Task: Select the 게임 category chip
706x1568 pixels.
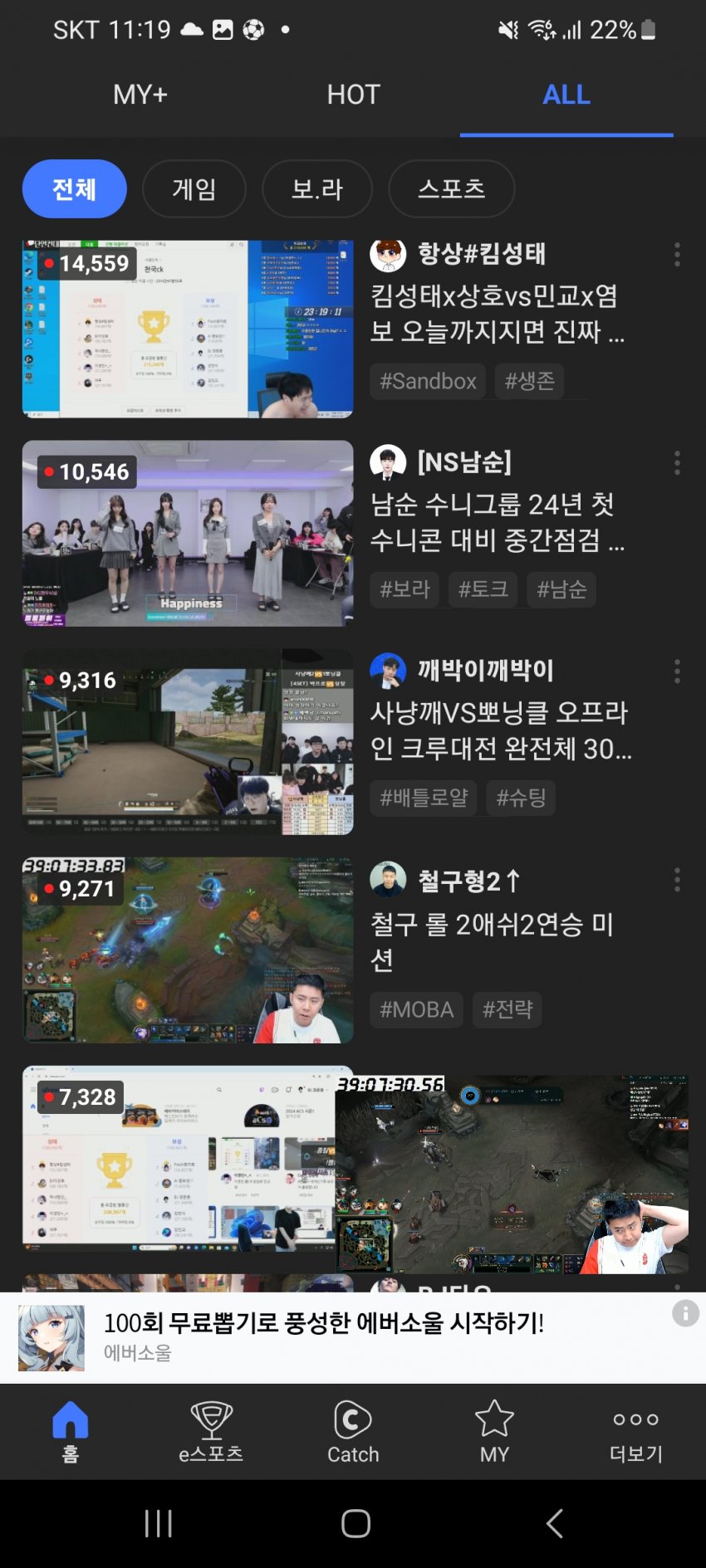Action: point(194,189)
